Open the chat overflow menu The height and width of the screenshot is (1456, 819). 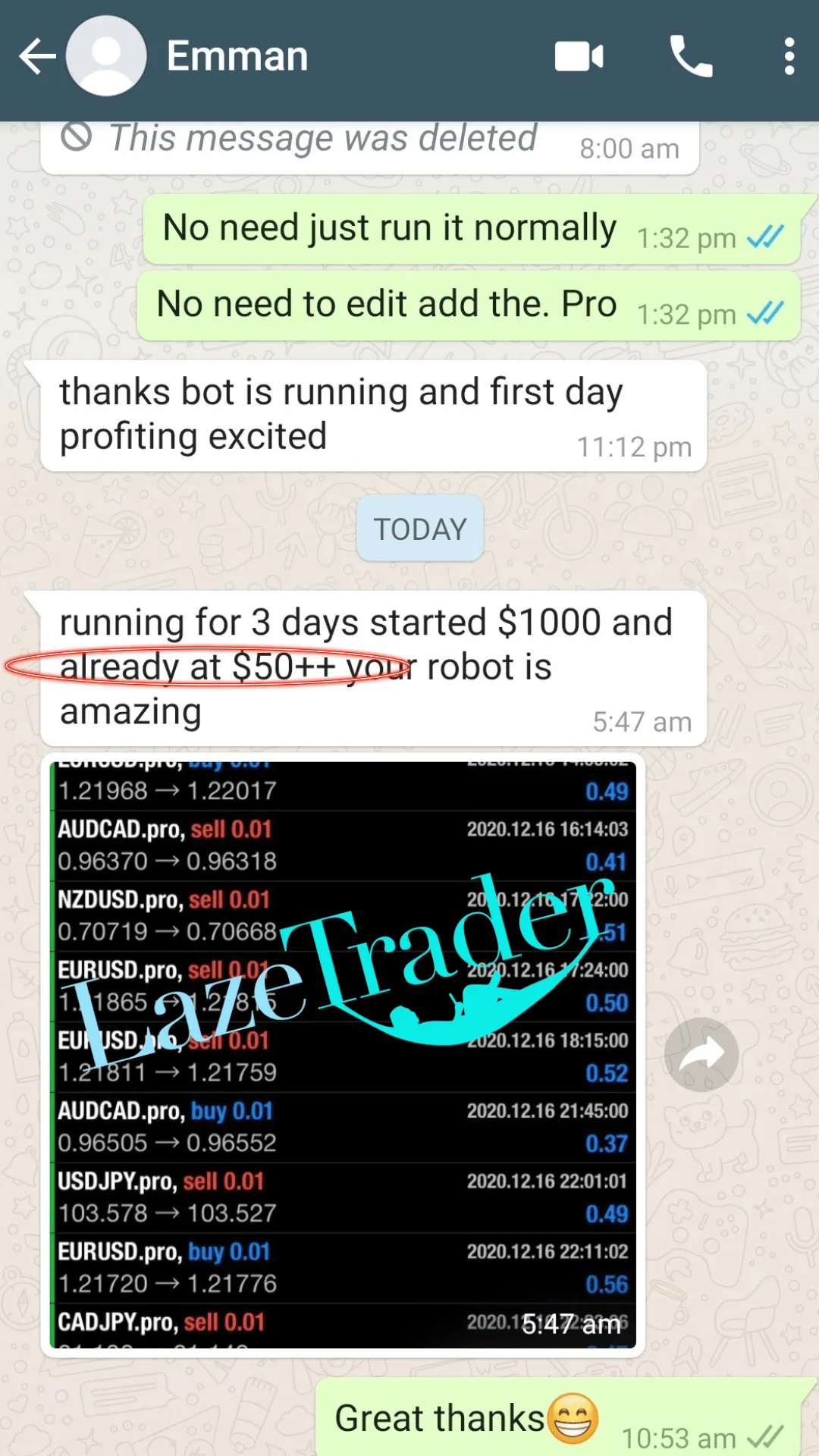[789, 57]
